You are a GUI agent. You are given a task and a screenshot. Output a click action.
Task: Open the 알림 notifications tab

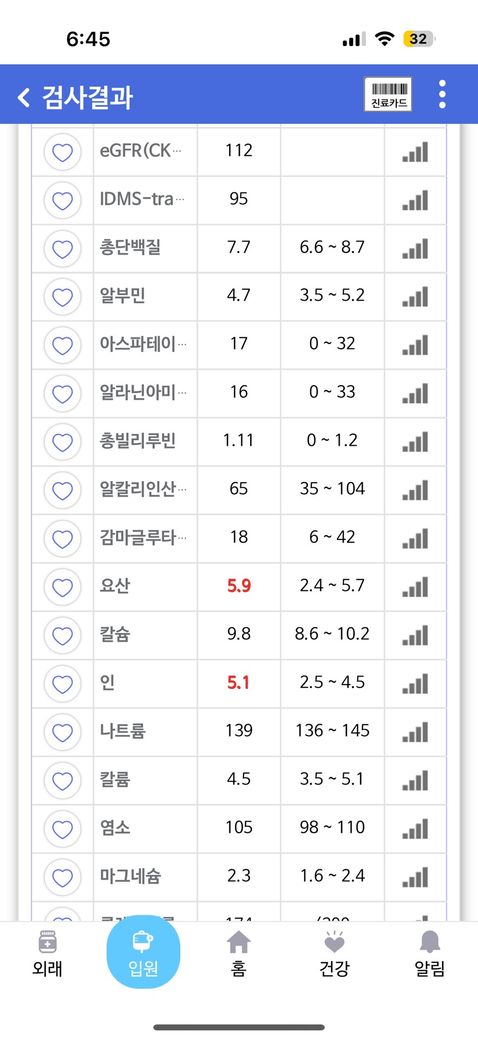[x=430, y=953]
